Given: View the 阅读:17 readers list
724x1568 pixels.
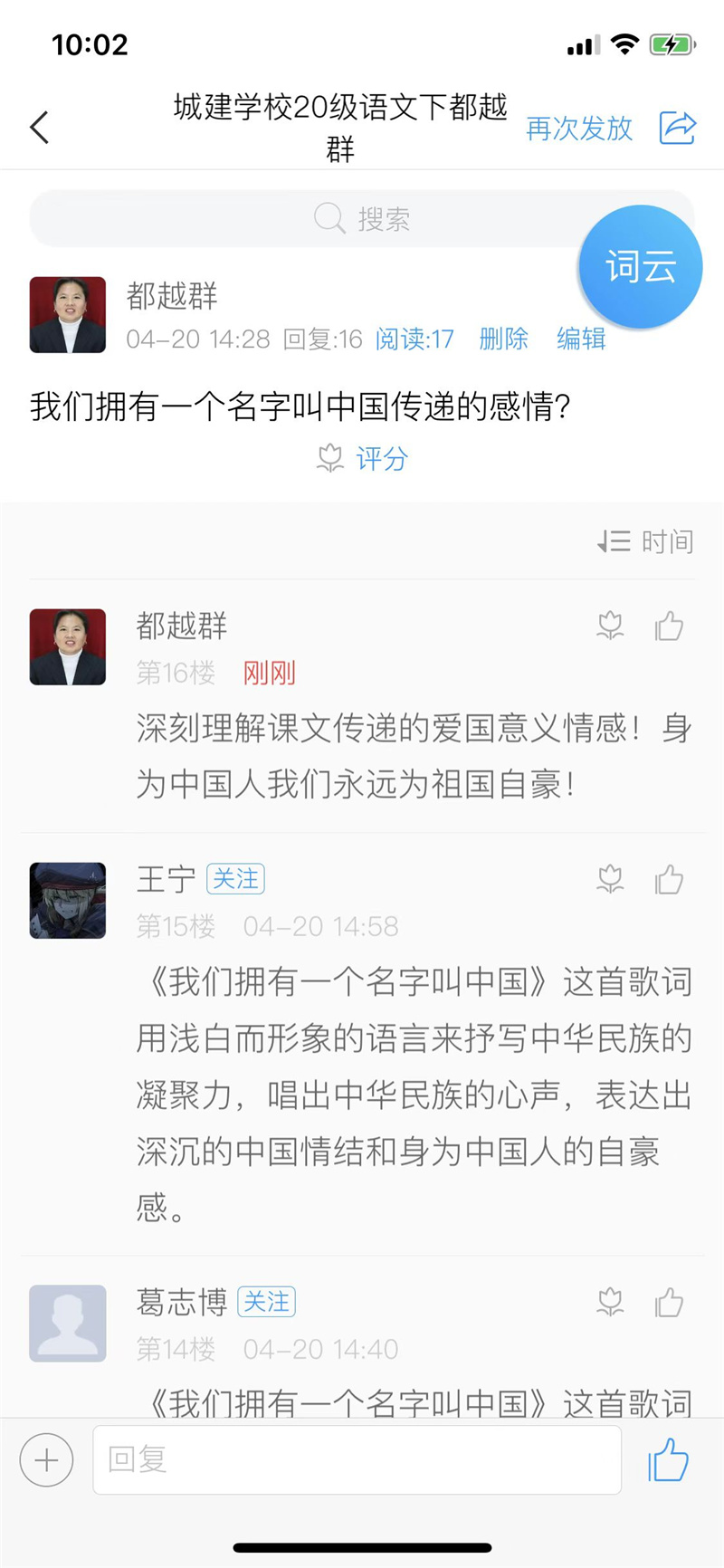Looking at the screenshot, I should point(414,339).
